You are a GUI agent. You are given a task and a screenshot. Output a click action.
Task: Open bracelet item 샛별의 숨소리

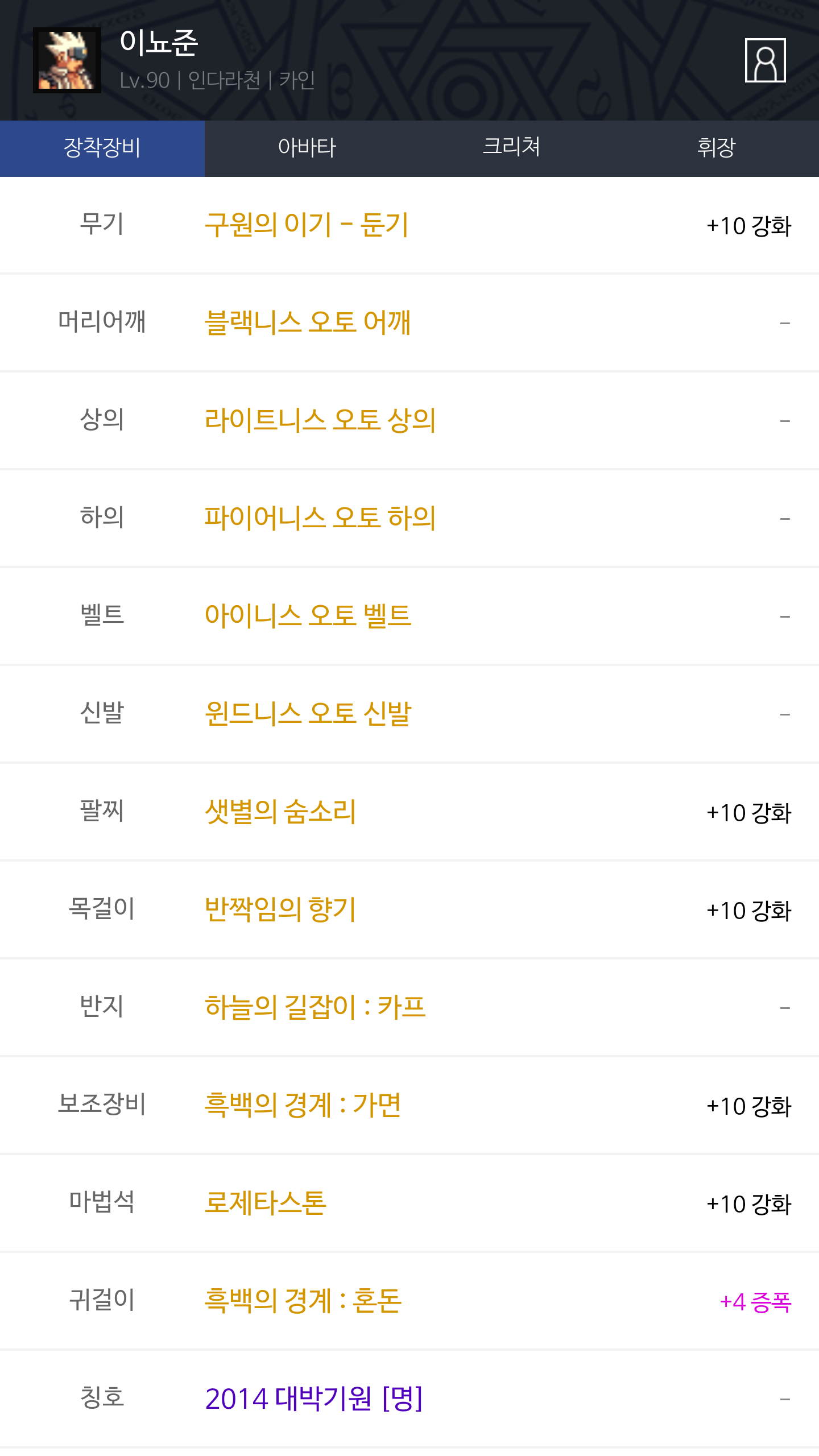point(280,812)
